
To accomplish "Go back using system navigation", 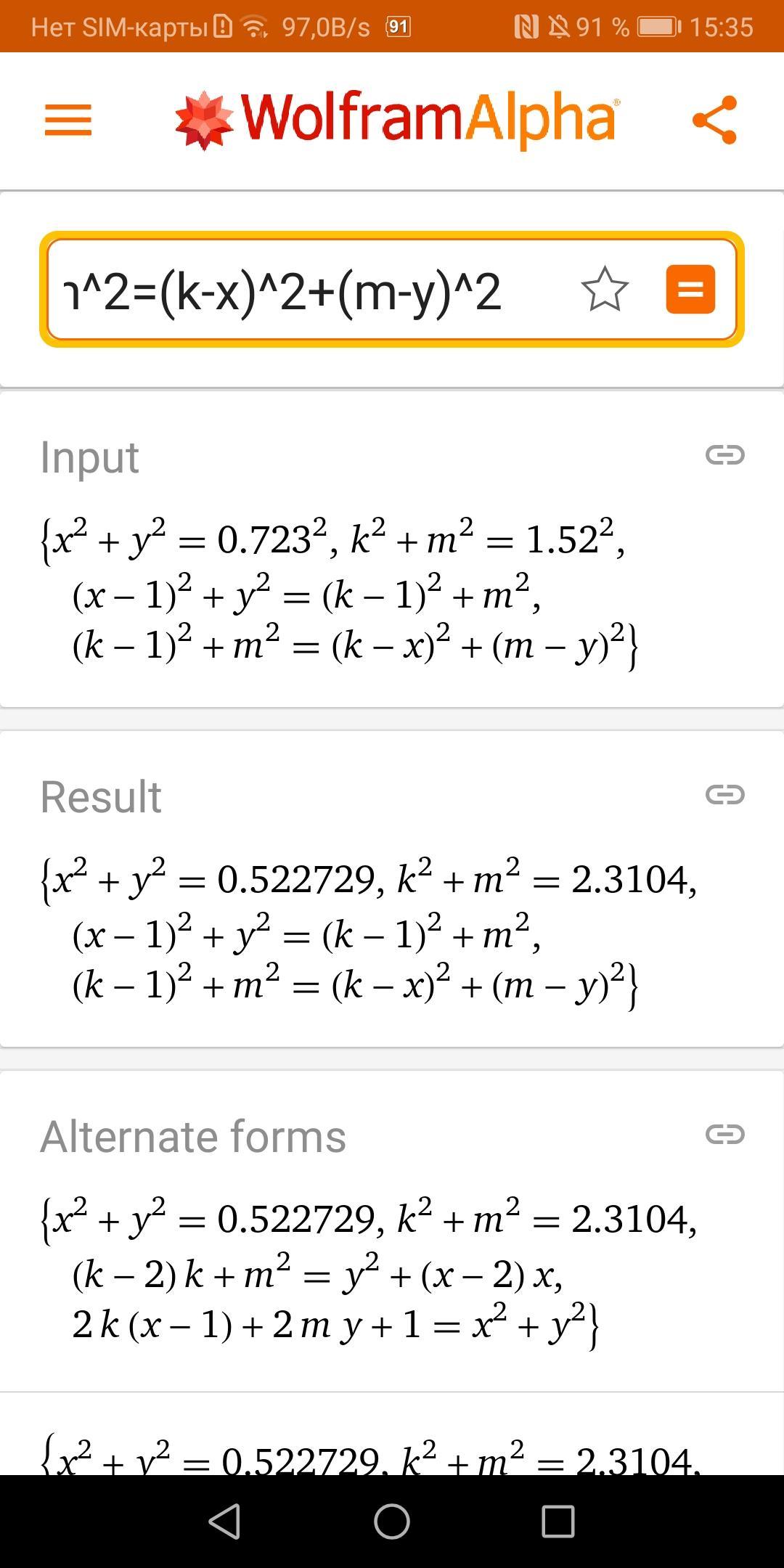I will coord(224,1521).
